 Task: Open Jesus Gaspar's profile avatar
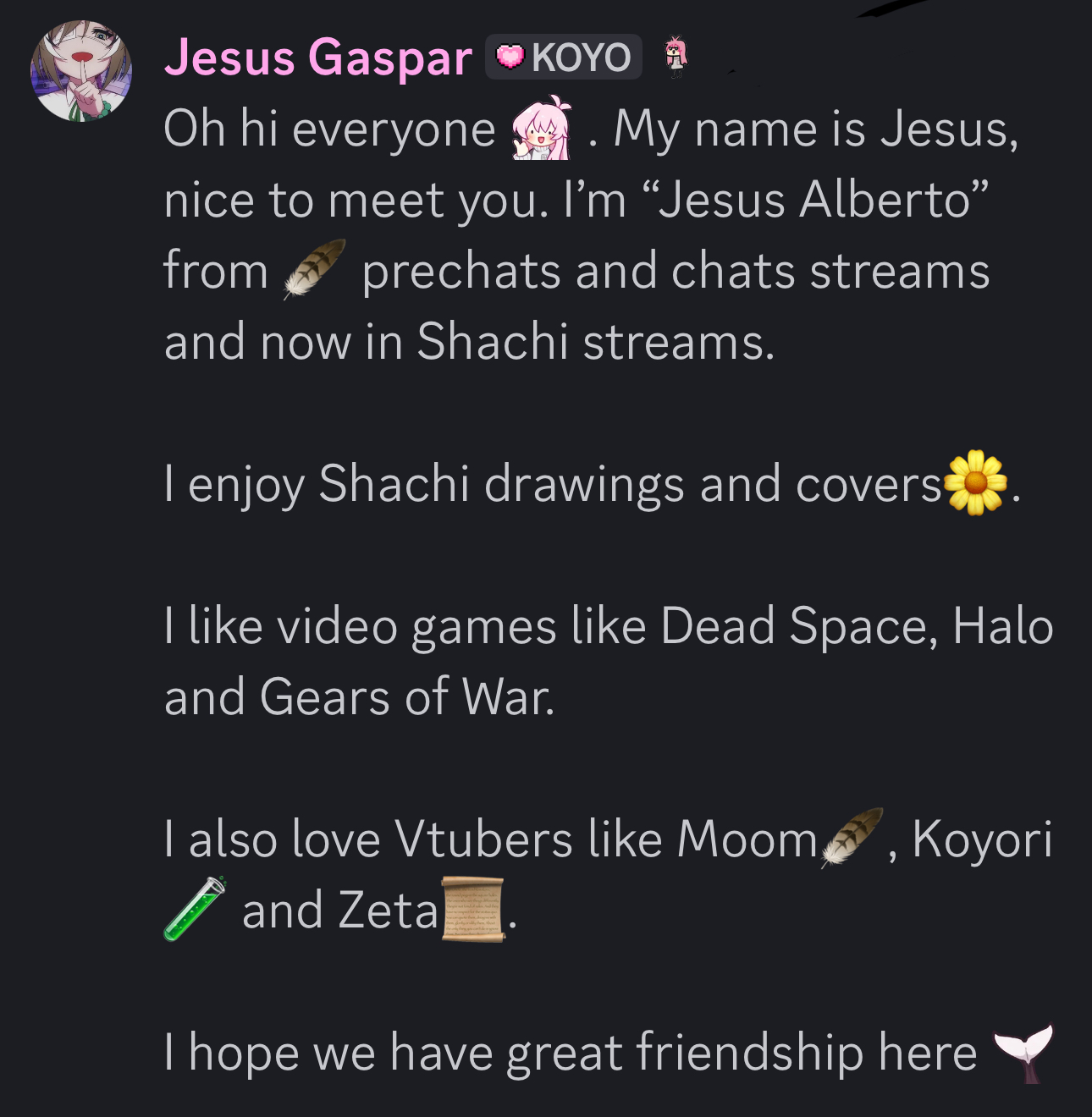click(x=81, y=72)
